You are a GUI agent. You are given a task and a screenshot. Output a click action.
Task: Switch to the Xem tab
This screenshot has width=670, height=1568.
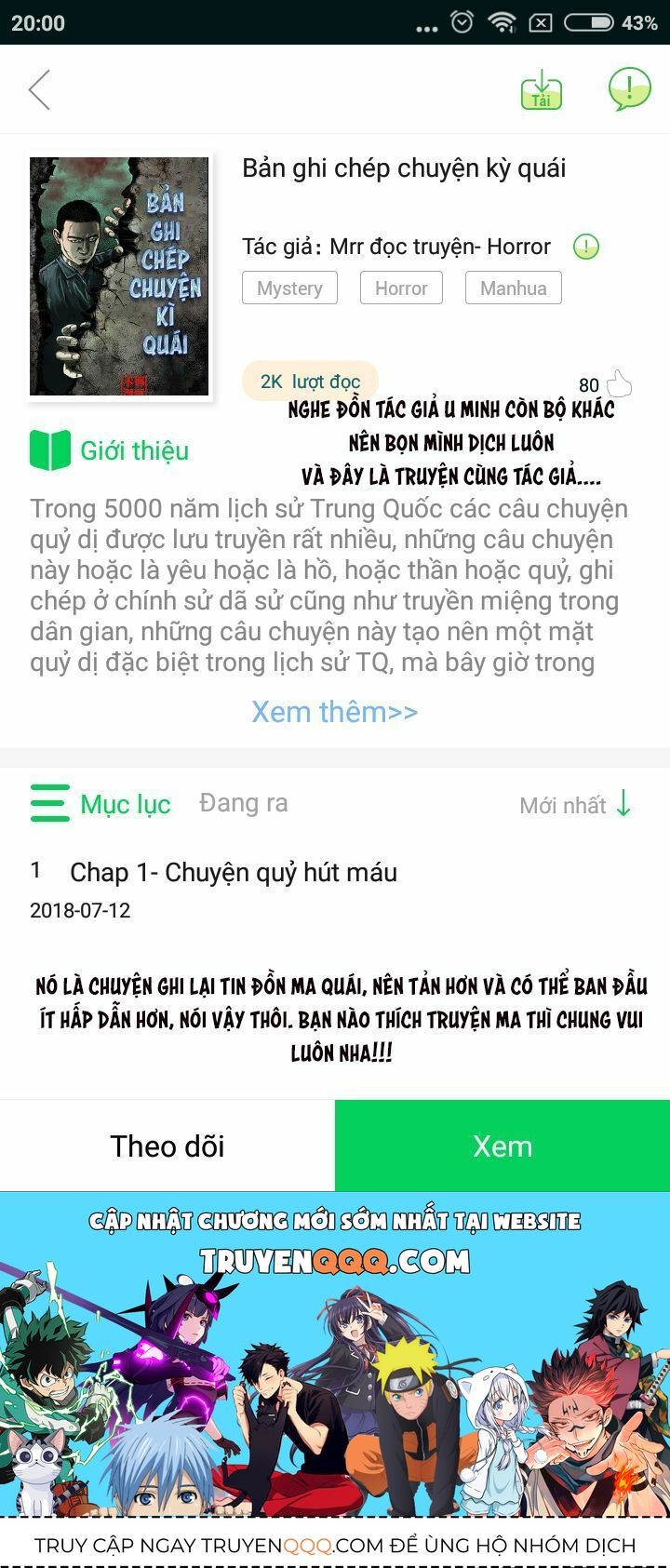pyautogui.click(x=502, y=1146)
